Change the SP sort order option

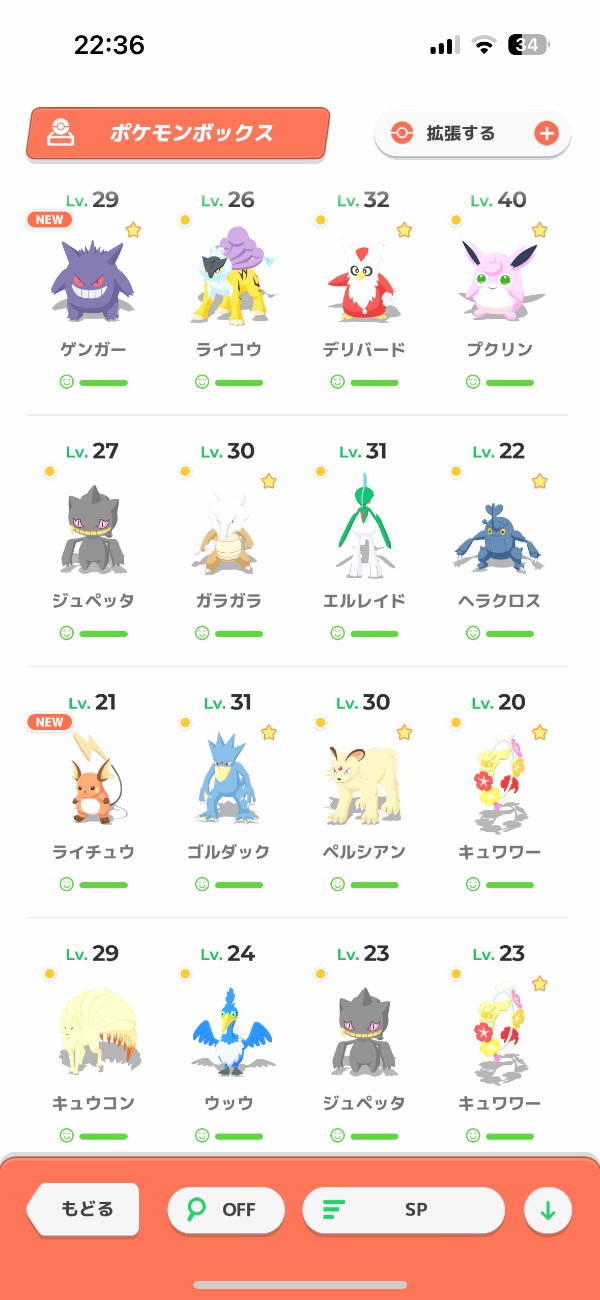pos(403,1209)
